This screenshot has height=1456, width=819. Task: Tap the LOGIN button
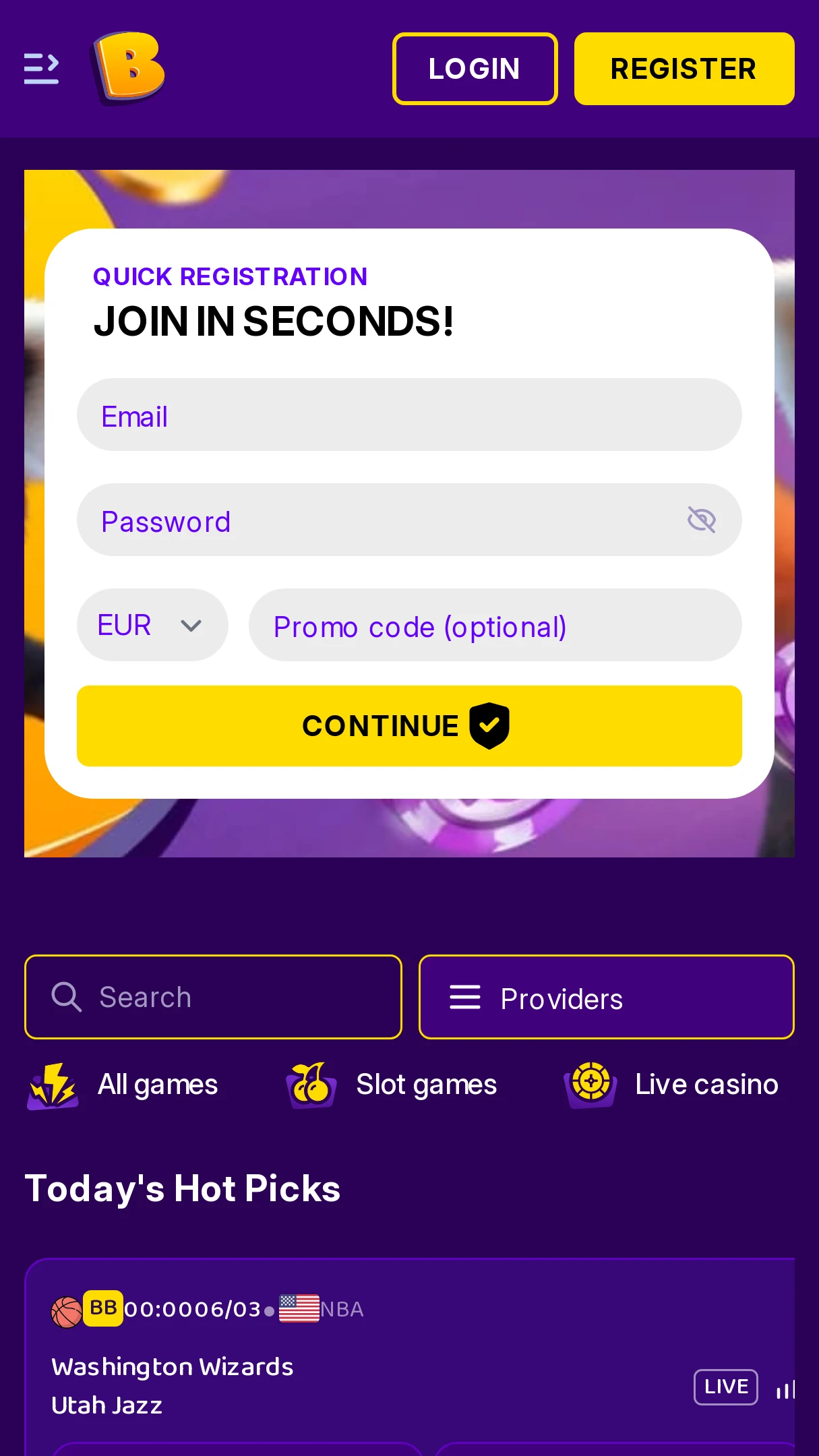(x=475, y=69)
